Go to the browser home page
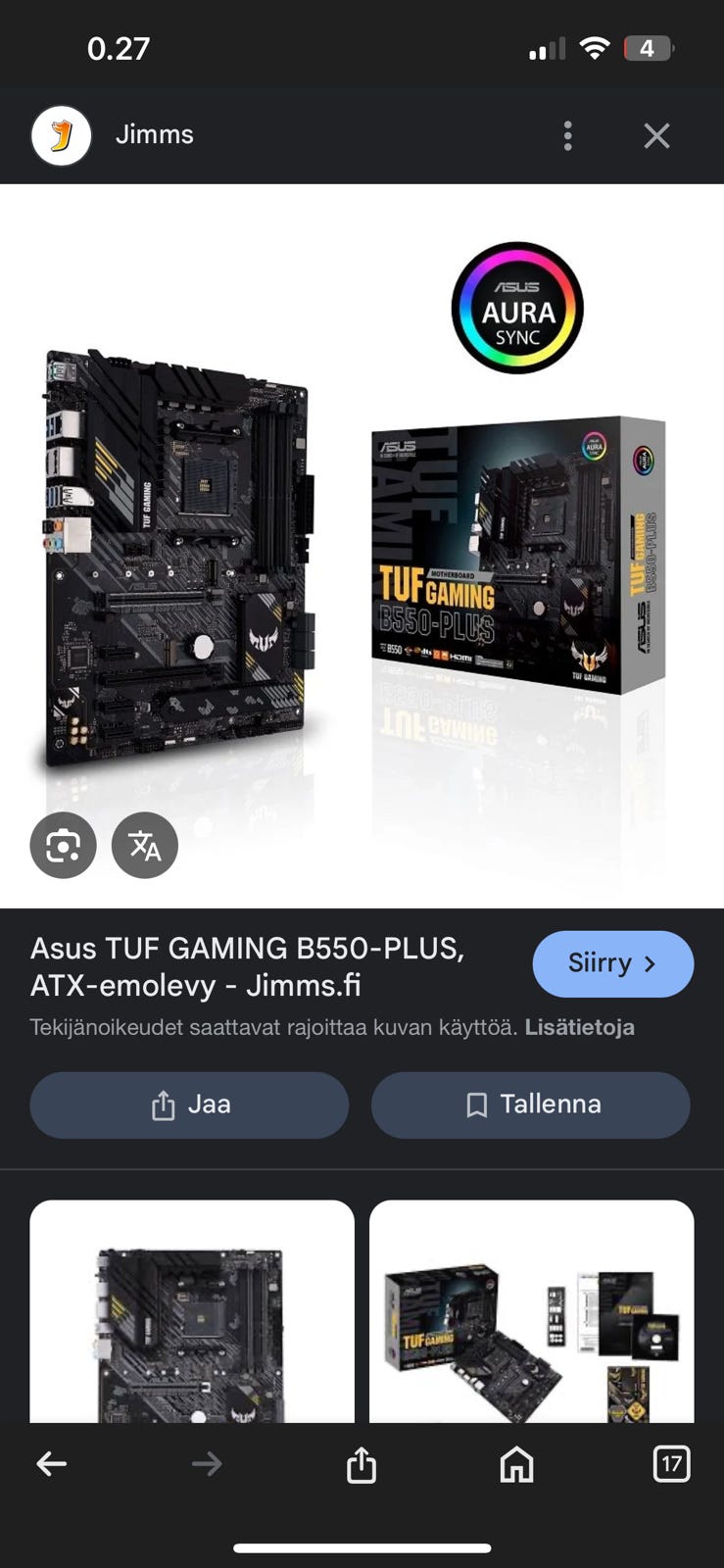 516,1464
